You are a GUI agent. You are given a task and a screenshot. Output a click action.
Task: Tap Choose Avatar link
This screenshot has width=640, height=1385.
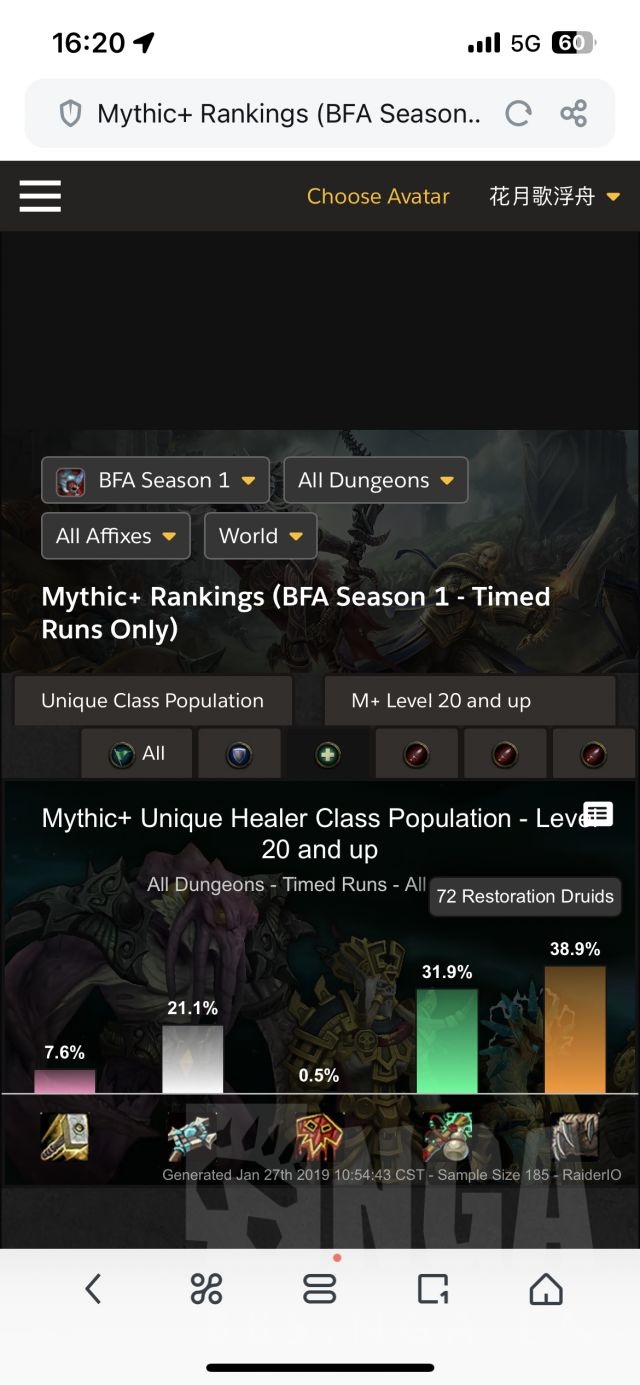tap(378, 196)
